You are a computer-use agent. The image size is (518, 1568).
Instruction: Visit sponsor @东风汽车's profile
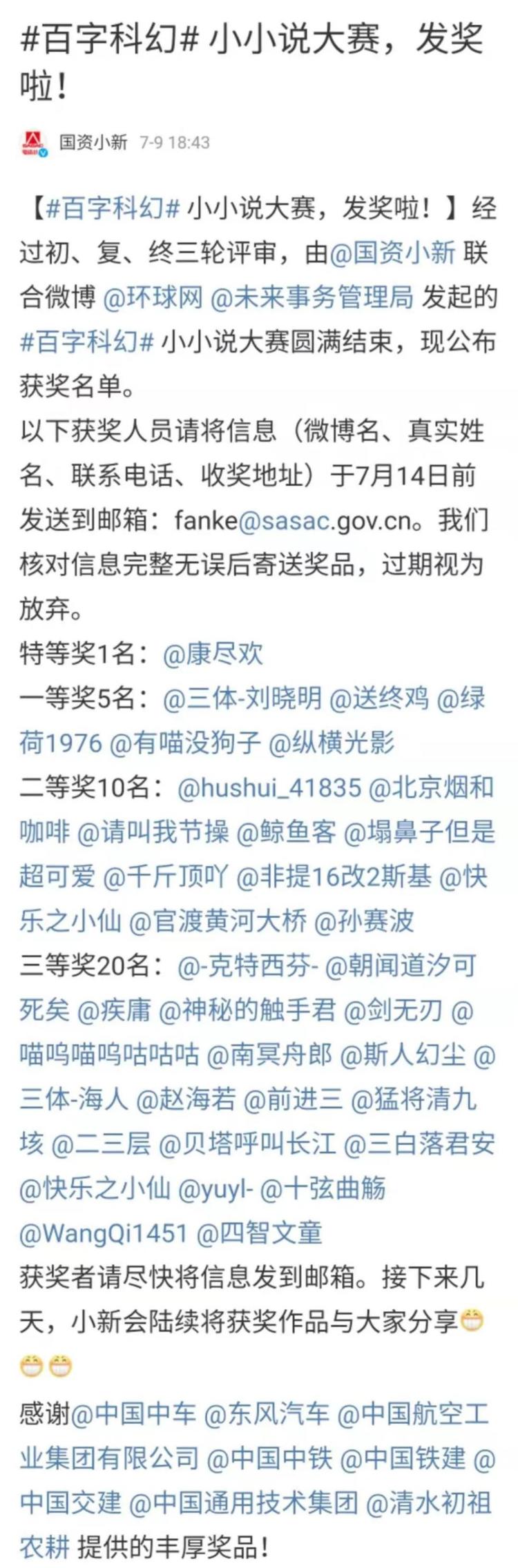267,1415
